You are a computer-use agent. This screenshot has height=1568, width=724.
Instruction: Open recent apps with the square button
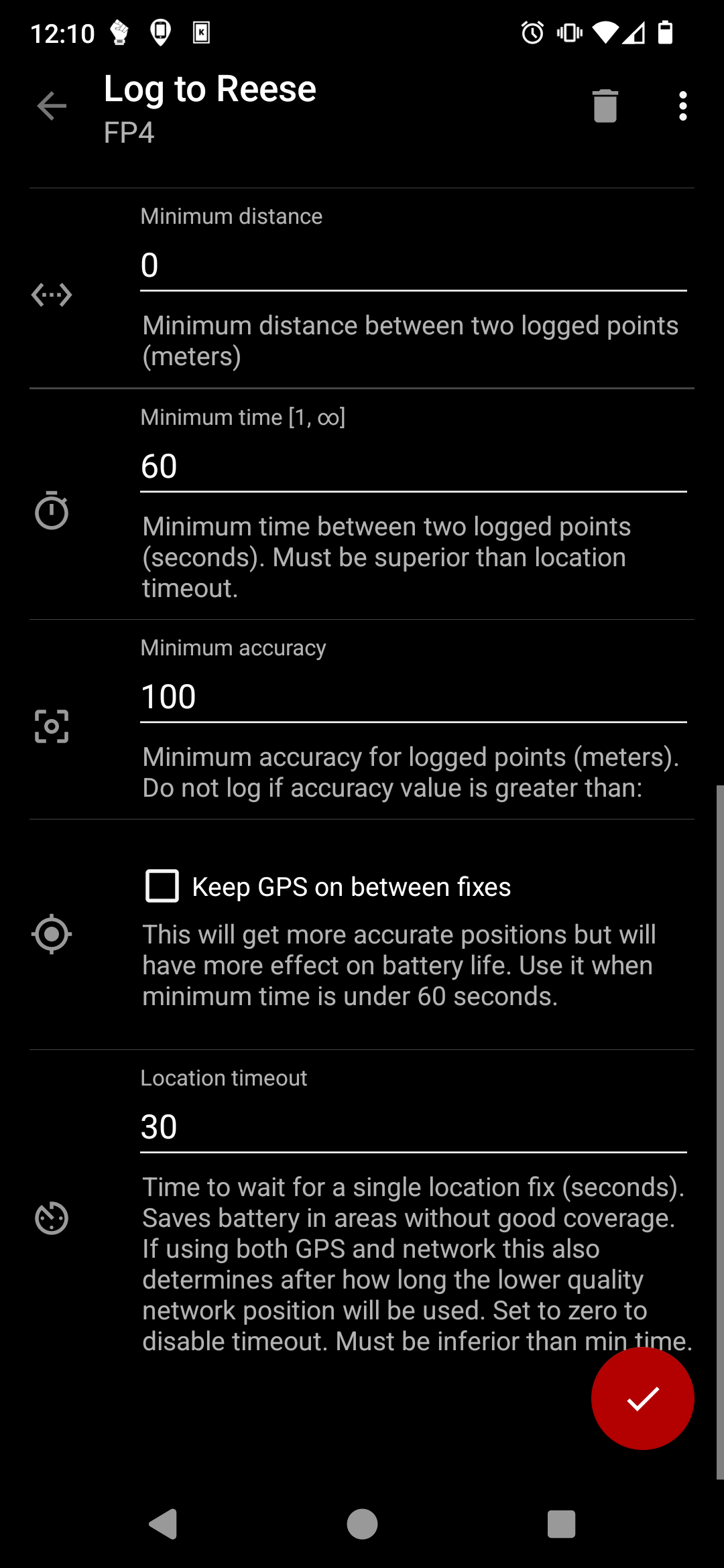click(x=562, y=1524)
